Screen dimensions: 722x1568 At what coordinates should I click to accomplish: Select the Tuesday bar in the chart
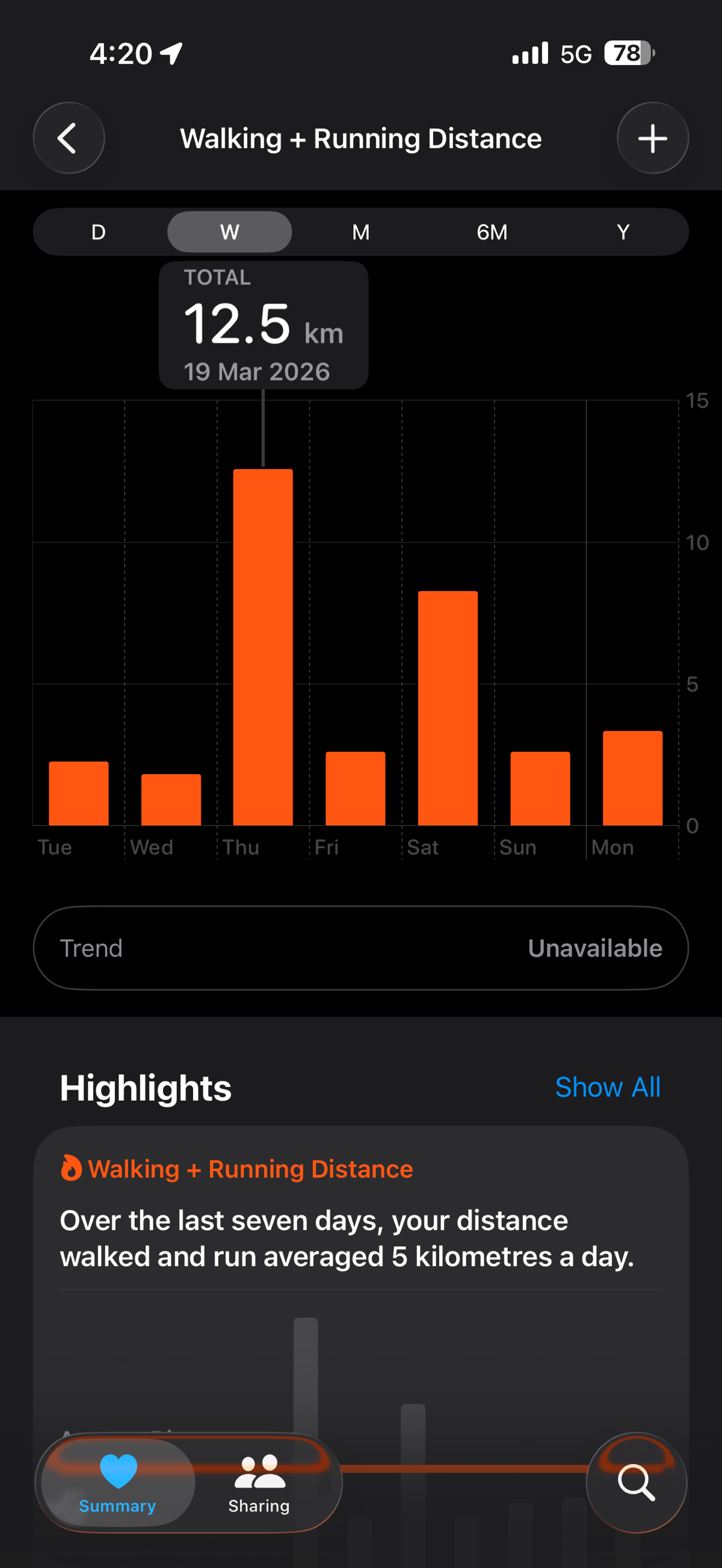[79, 794]
